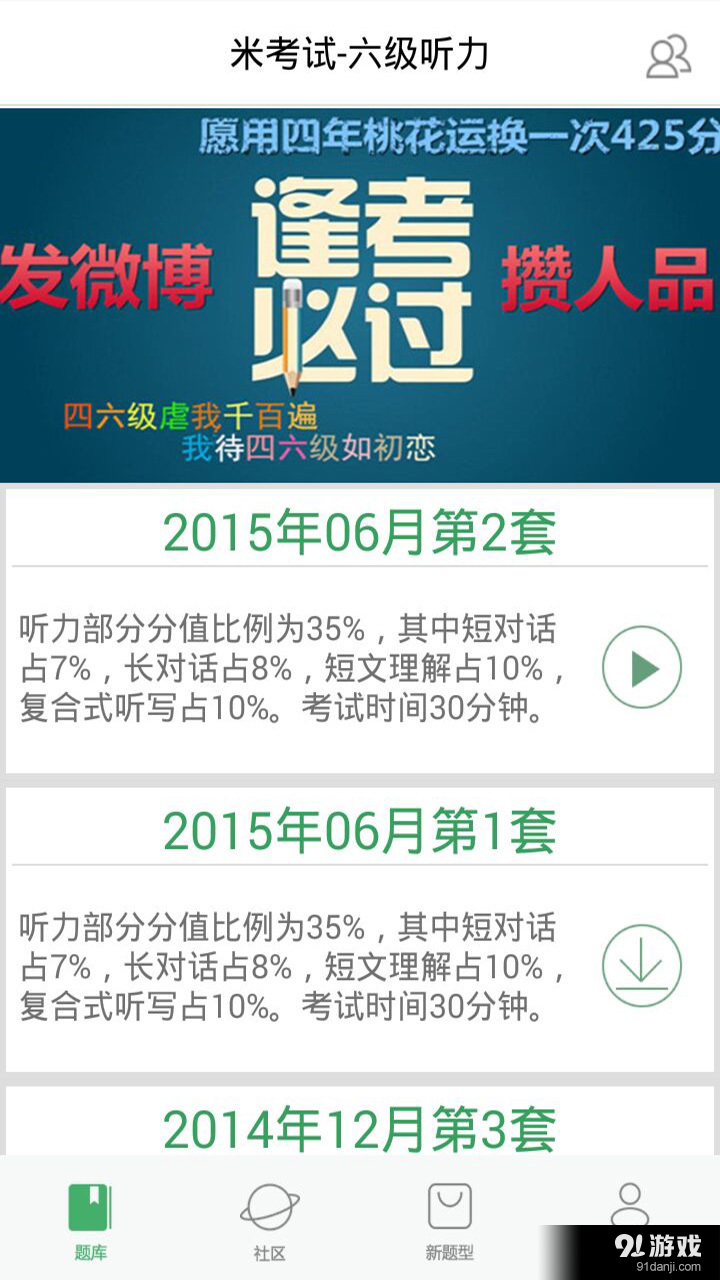Begin downloading the first June 2015 set
This screenshot has height=1280, width=720.
pos(641,966)
